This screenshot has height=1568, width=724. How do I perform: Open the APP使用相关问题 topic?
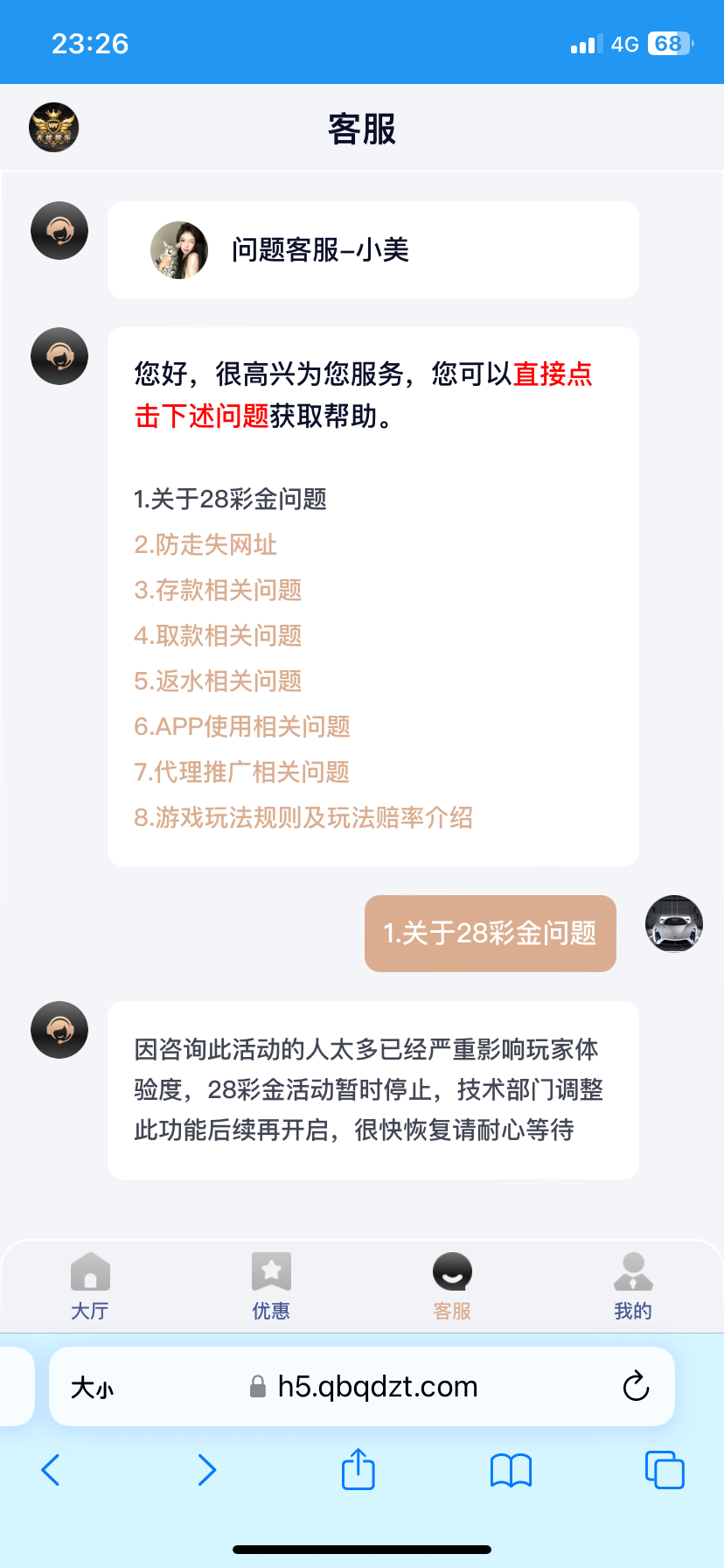point(242,726)
